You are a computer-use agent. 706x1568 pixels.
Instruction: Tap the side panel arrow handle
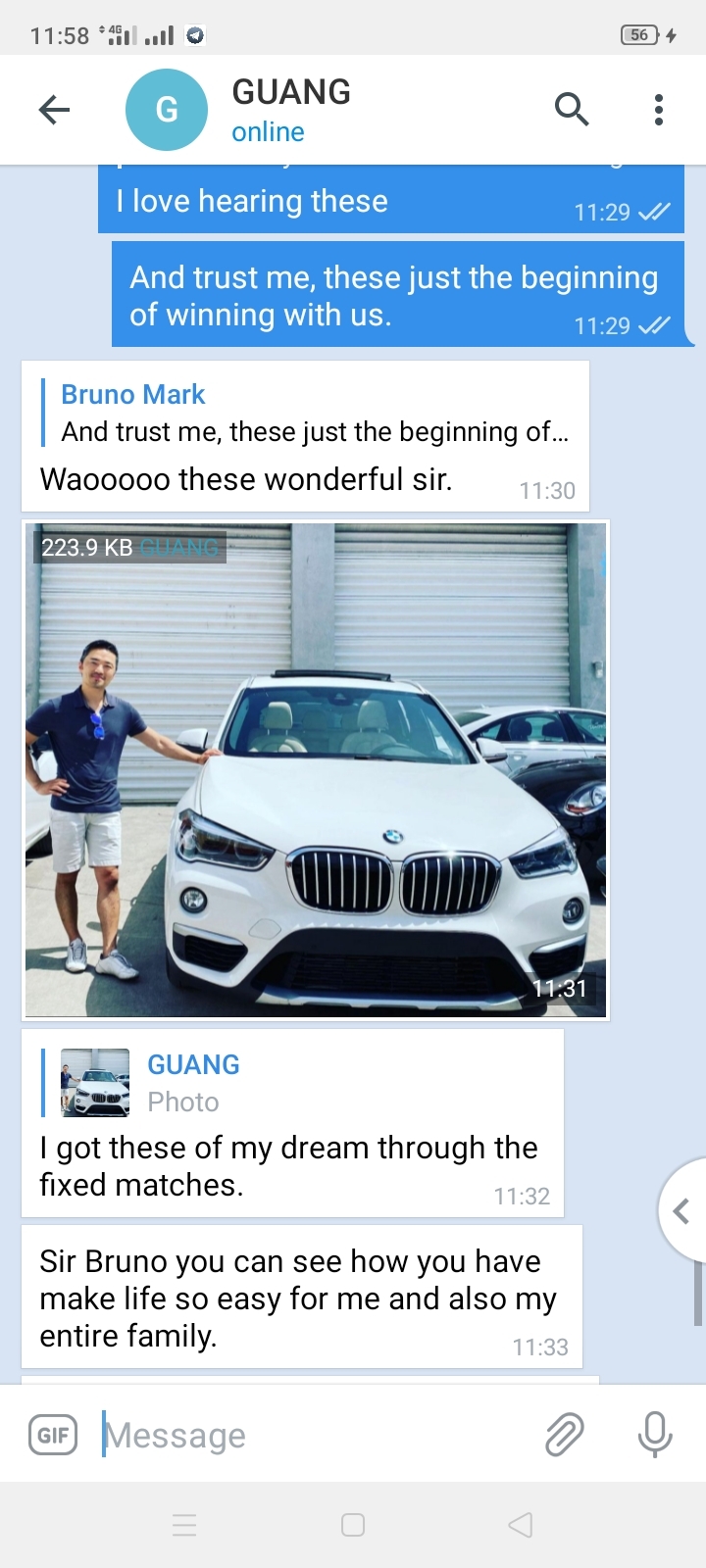point(682,1211)
